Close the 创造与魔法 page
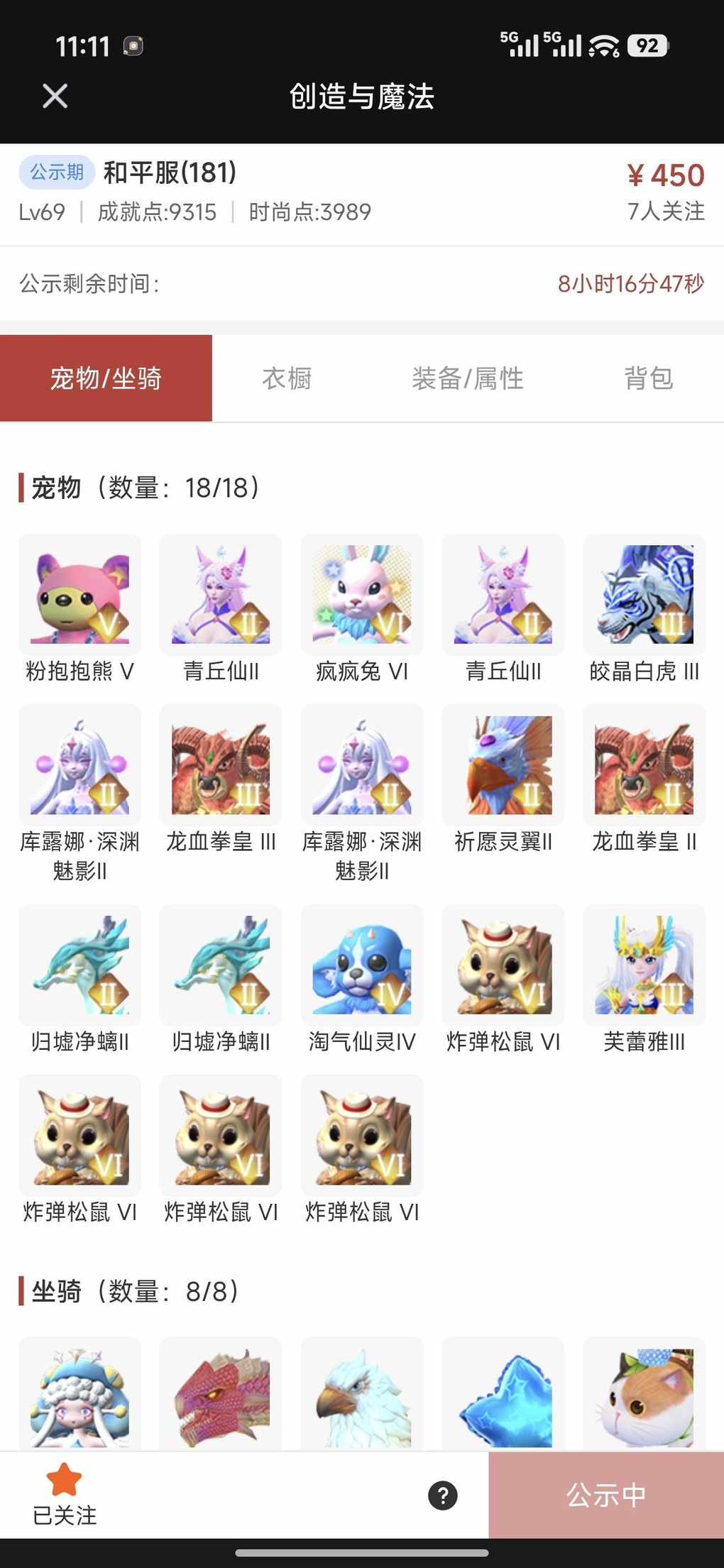Image resolution: width=724 pixels, height=1568 pixels. click(55, 96)
